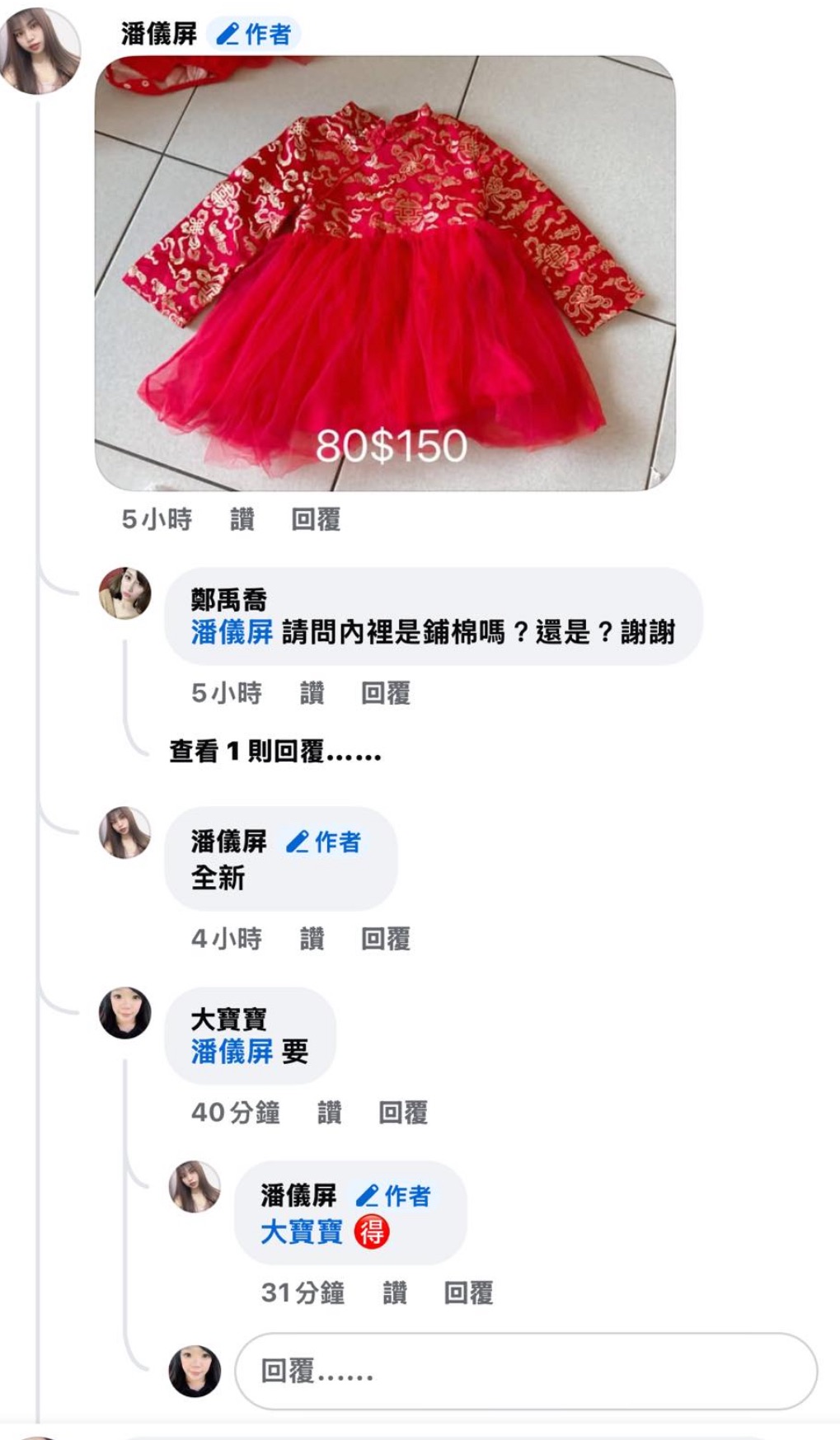
Task: Like 大寶寶's comment
Action: coord(329,1112)
